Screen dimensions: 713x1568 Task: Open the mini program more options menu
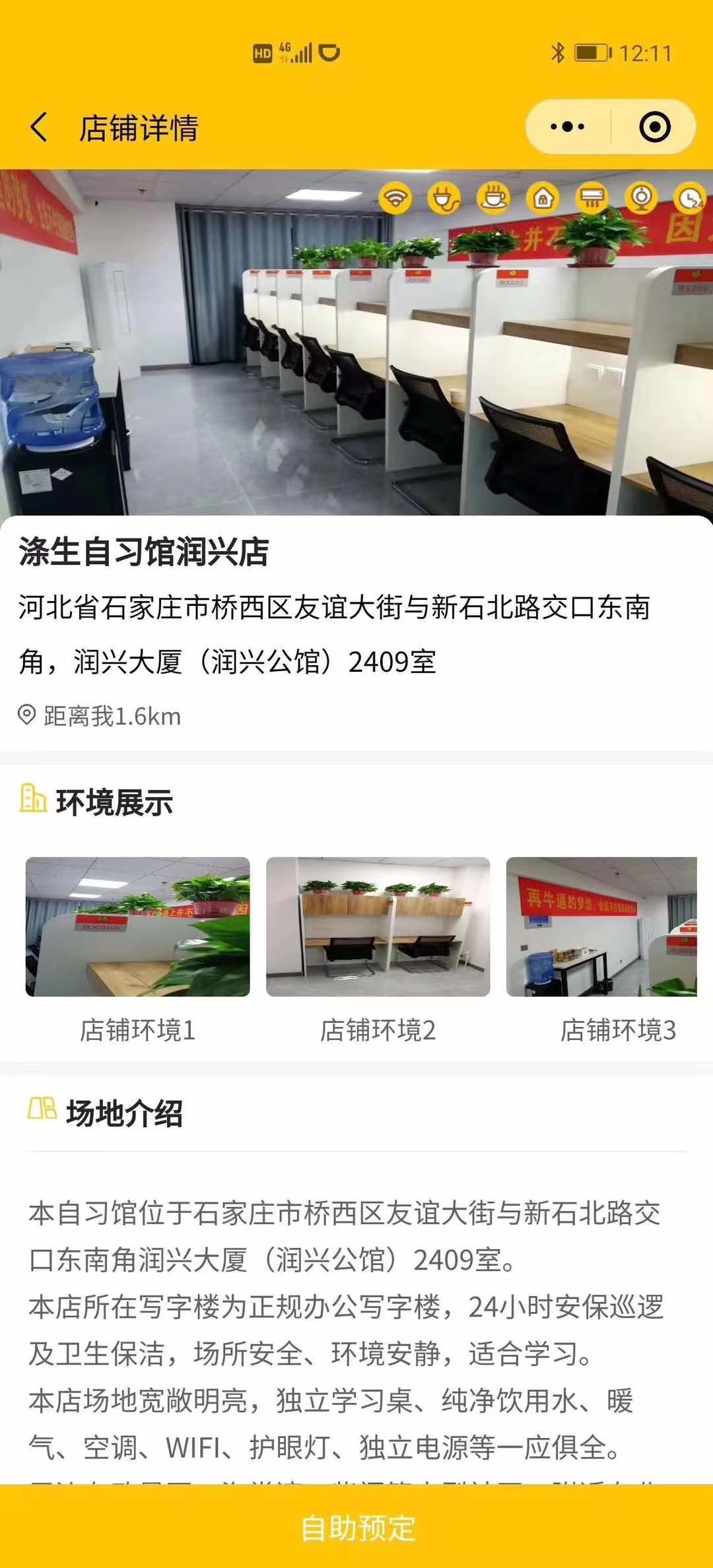(x=568, y=127)
